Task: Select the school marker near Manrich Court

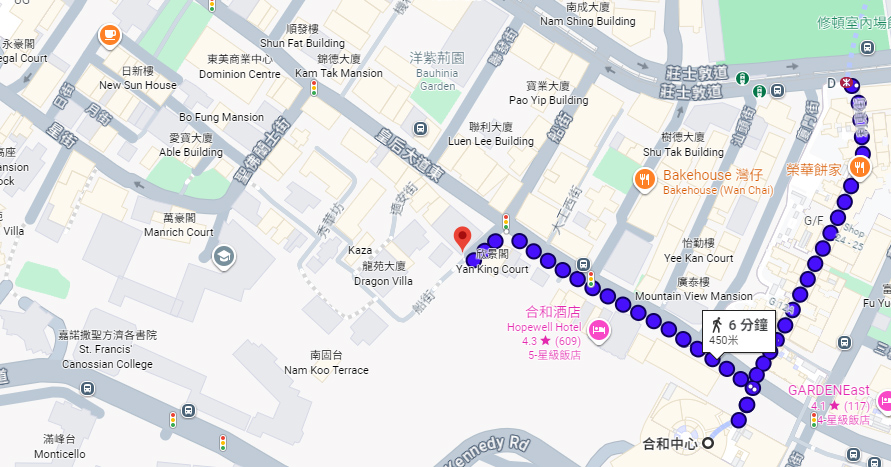Action: pos(223,257)
